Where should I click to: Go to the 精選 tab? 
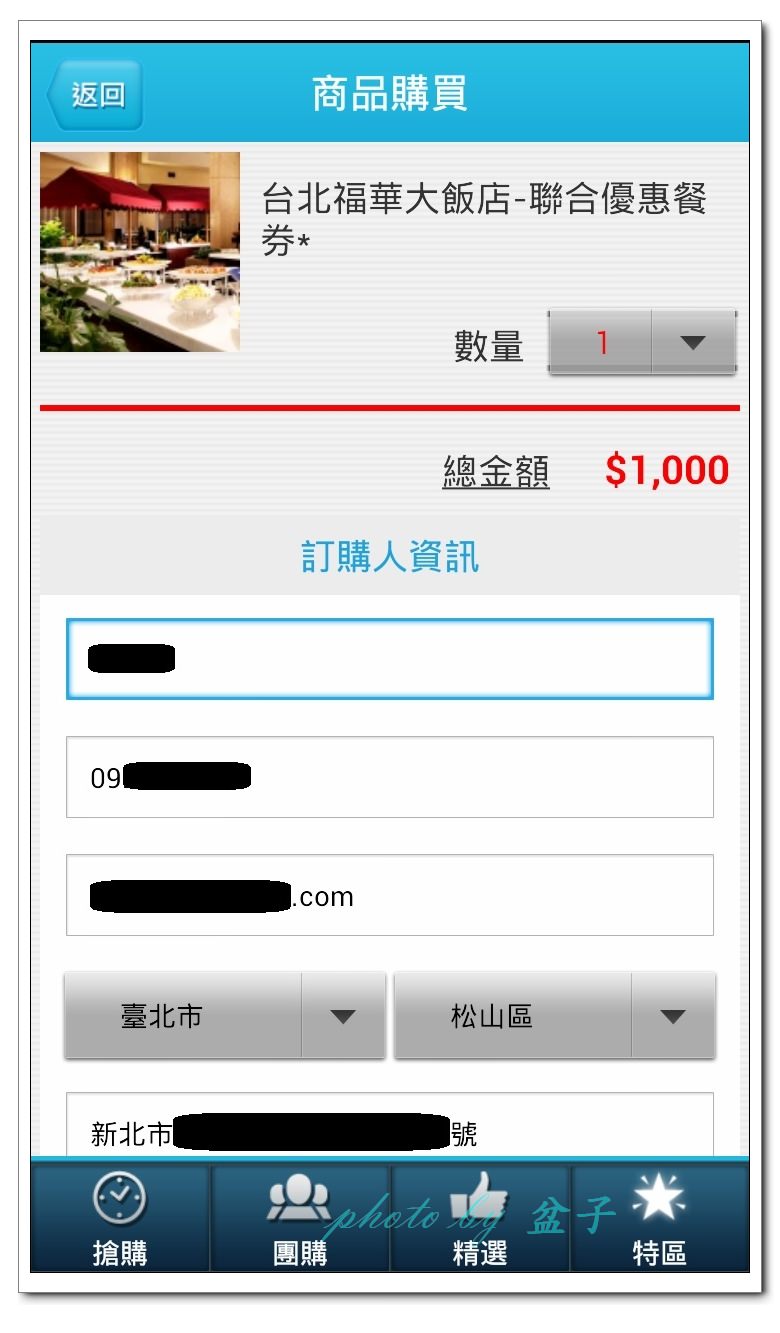[x=480, y=1218]
